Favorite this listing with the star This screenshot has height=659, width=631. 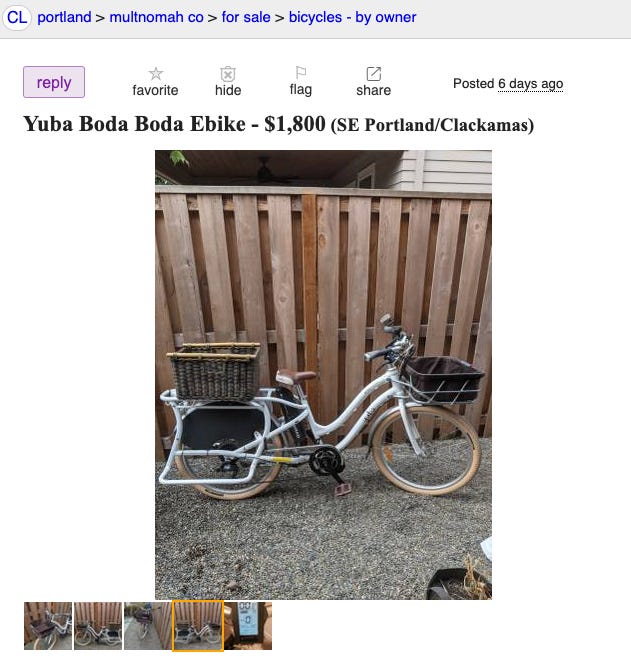(x=155, y=81)
